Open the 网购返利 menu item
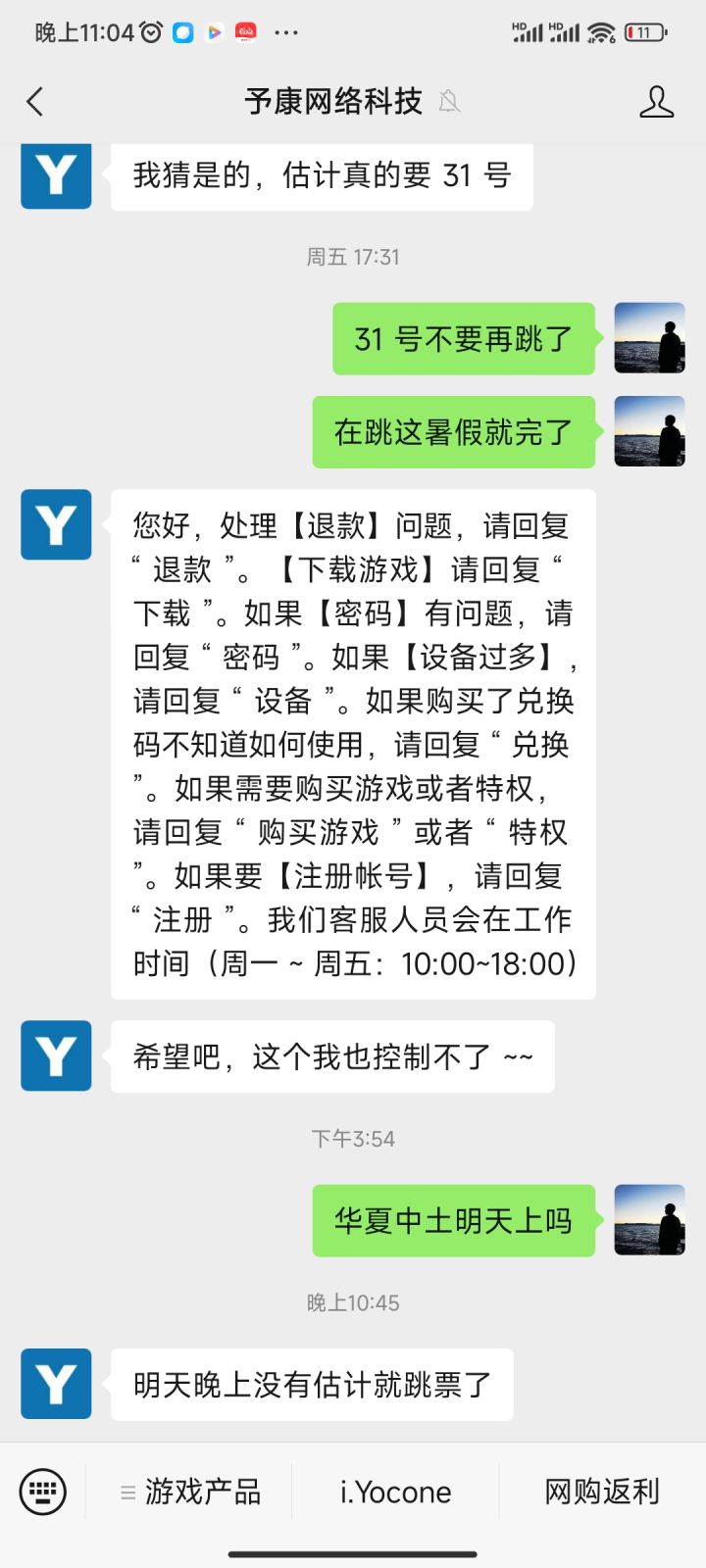Viewport: 706px width, 1568px height. (602, 1492)
